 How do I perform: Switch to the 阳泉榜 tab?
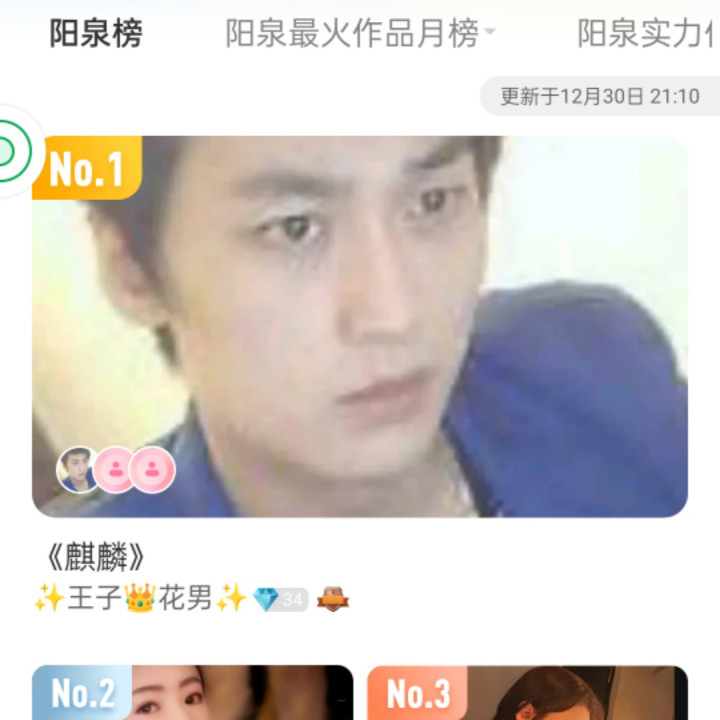[96, 34]
